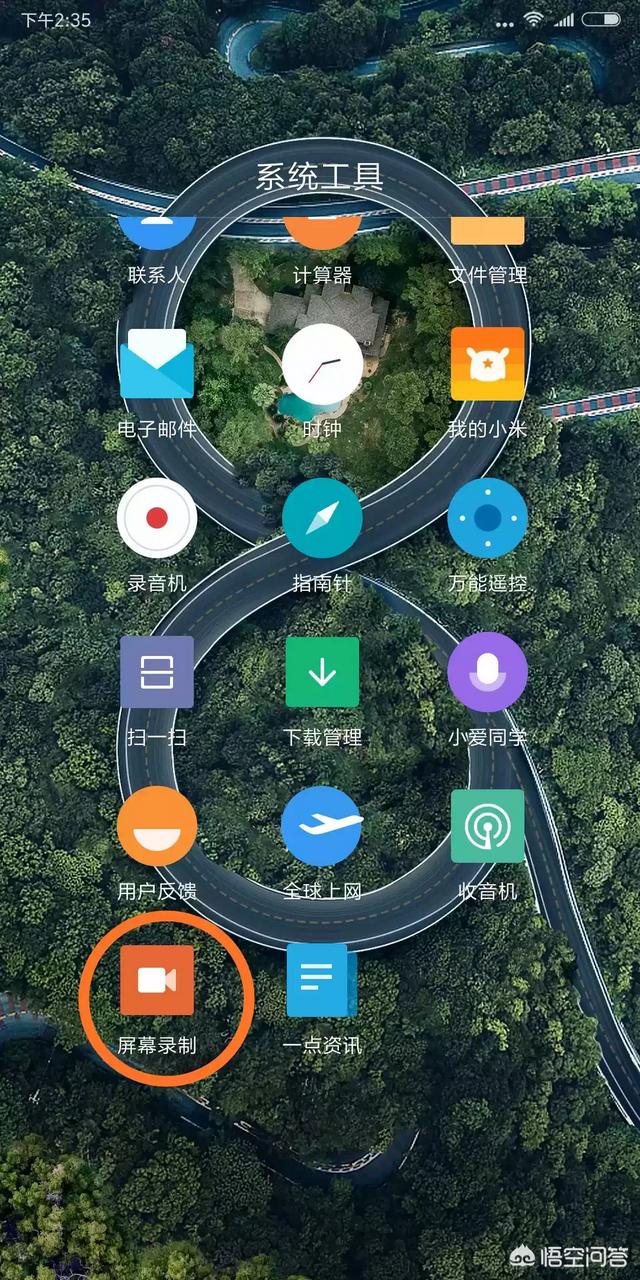Open the 电子邮件 email app
Image resolution: width=640 pixels, height=1280 pixels.
[x=157, y=364]
